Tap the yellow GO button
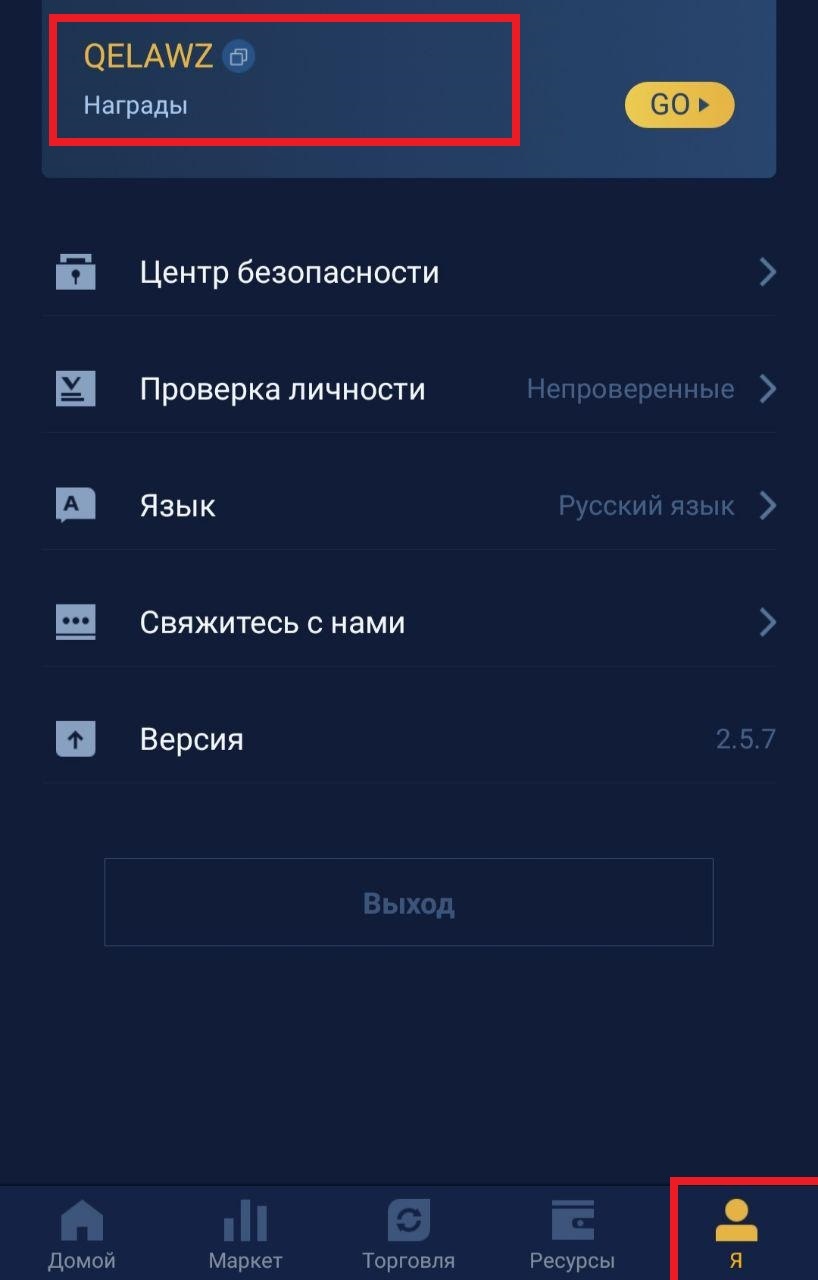Viewport: 818px width, 1280px height. (x=679, y=104)
